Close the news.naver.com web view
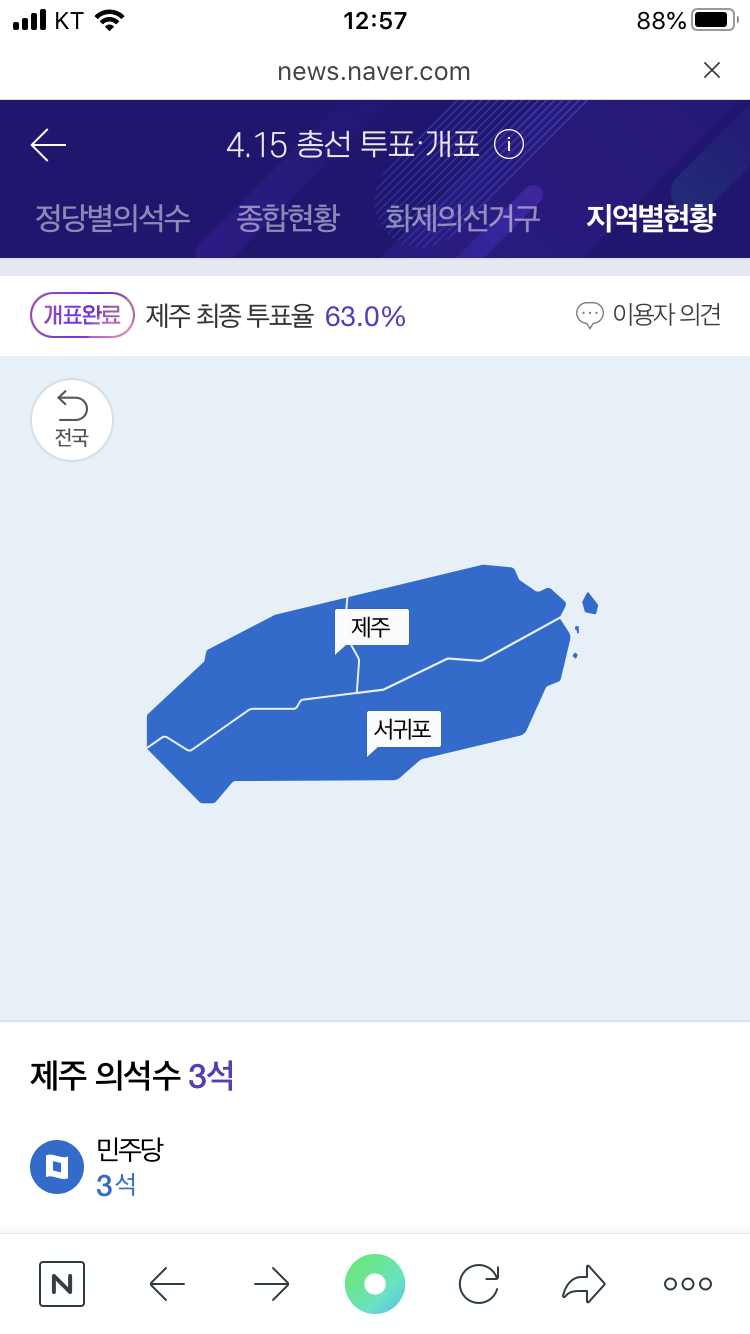Viewport: 750px width, 1334px height. 711,70
